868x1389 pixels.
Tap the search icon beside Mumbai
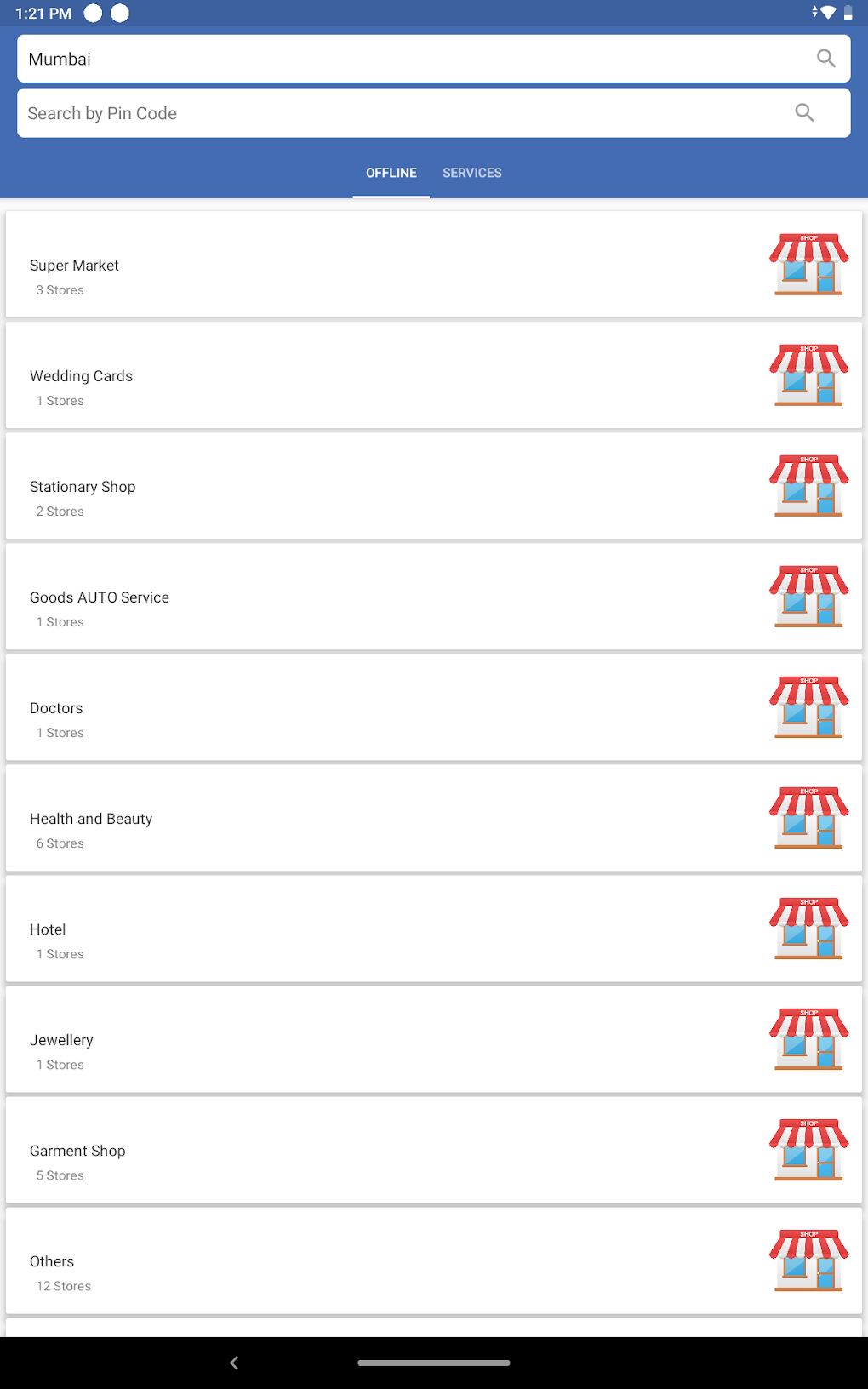(x=825, y=59)
